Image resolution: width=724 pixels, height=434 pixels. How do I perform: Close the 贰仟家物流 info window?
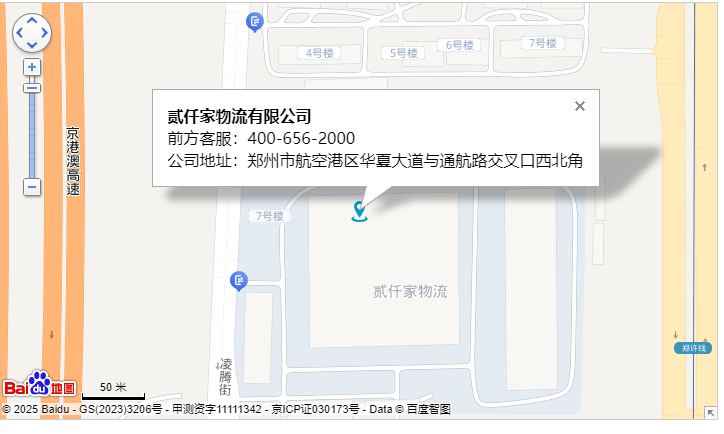[x=580, y=106]
